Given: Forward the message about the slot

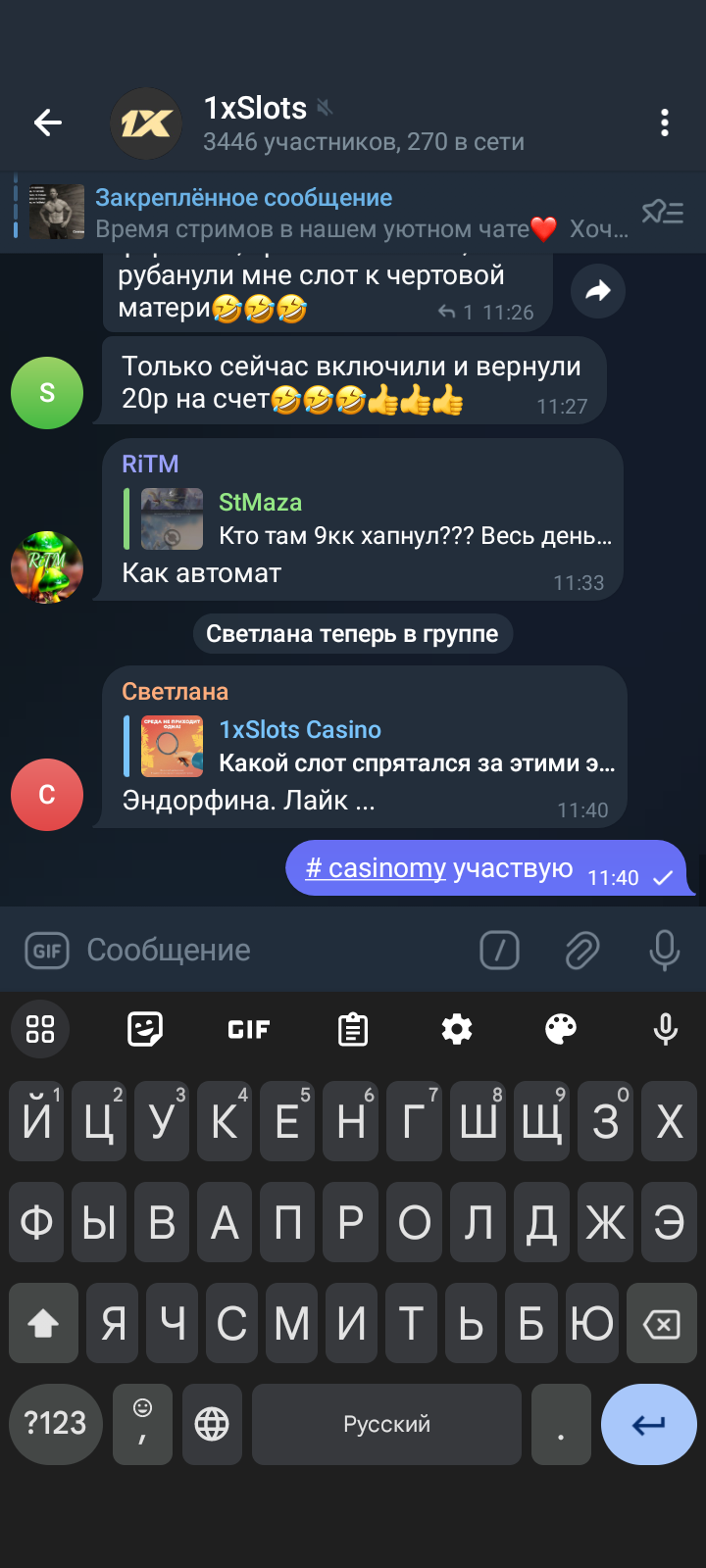Looking at the screenshot, I should (x=598, y=291).
